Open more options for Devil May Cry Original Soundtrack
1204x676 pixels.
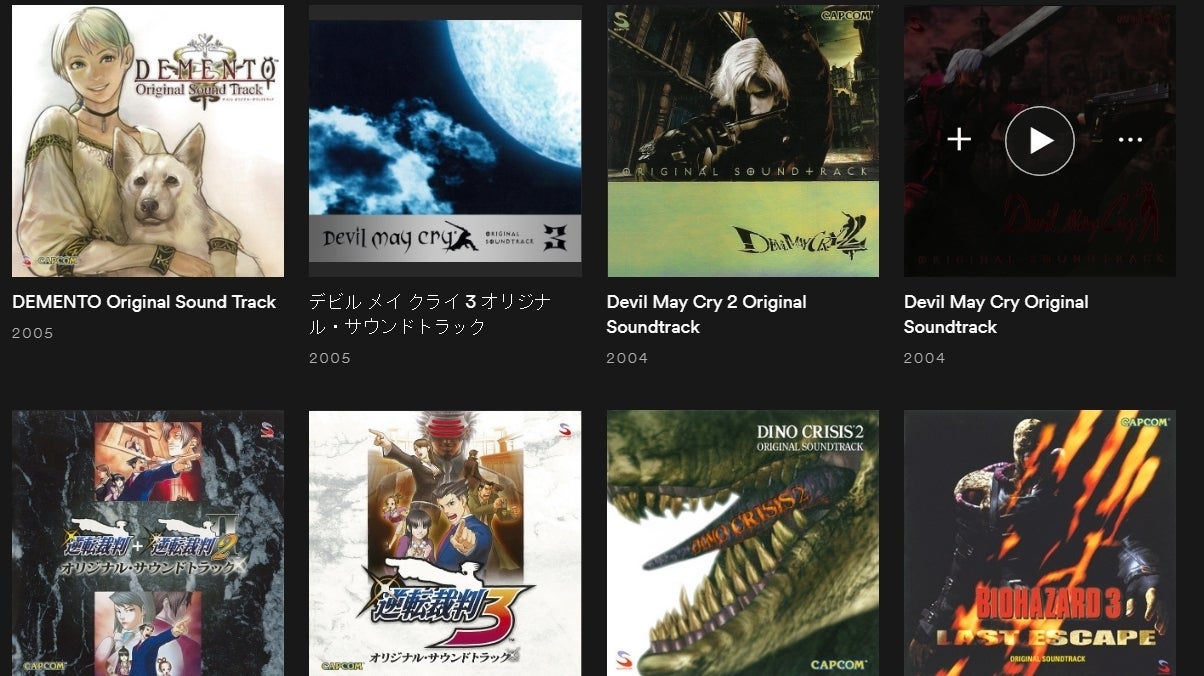(x=1130, y=140)
